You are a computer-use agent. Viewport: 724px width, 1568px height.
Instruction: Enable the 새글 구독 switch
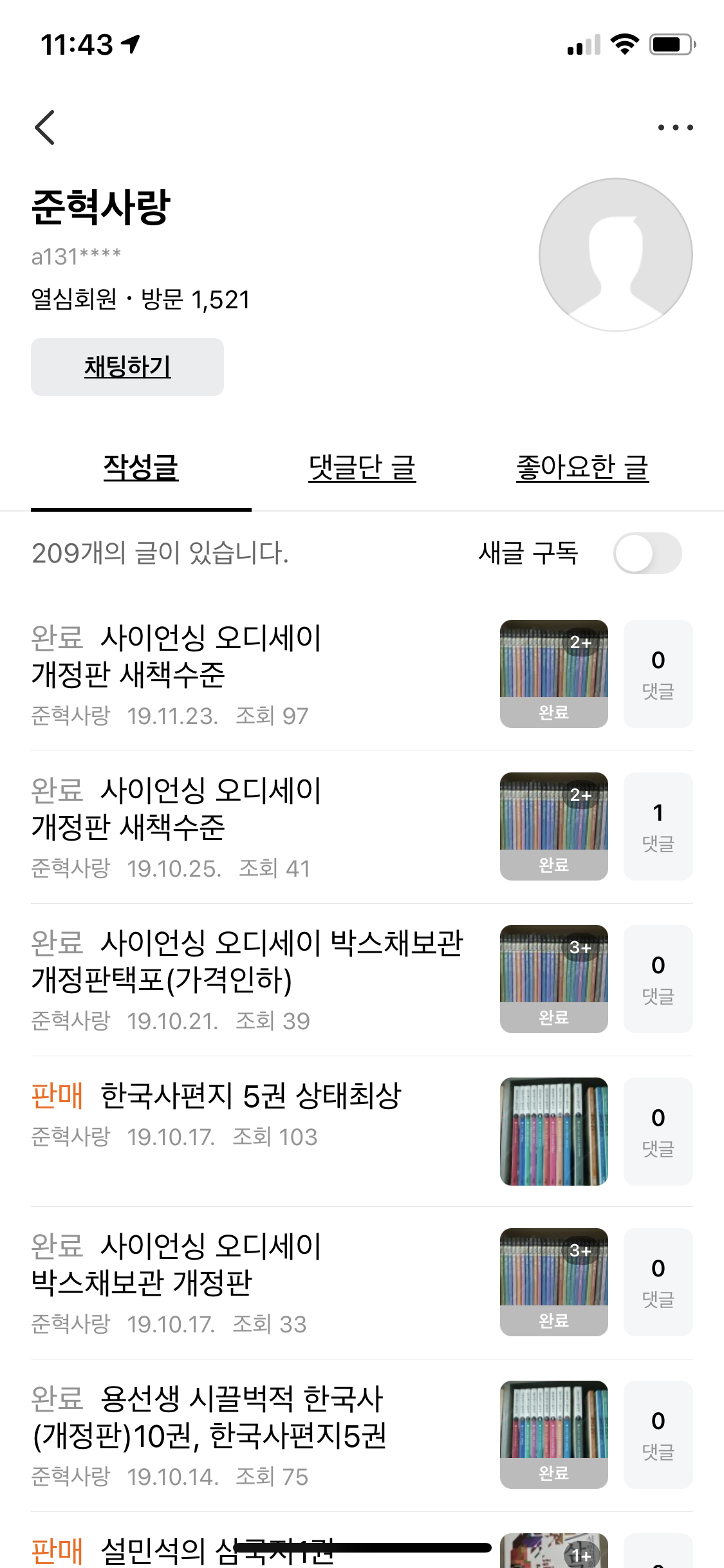coord(647,554)
